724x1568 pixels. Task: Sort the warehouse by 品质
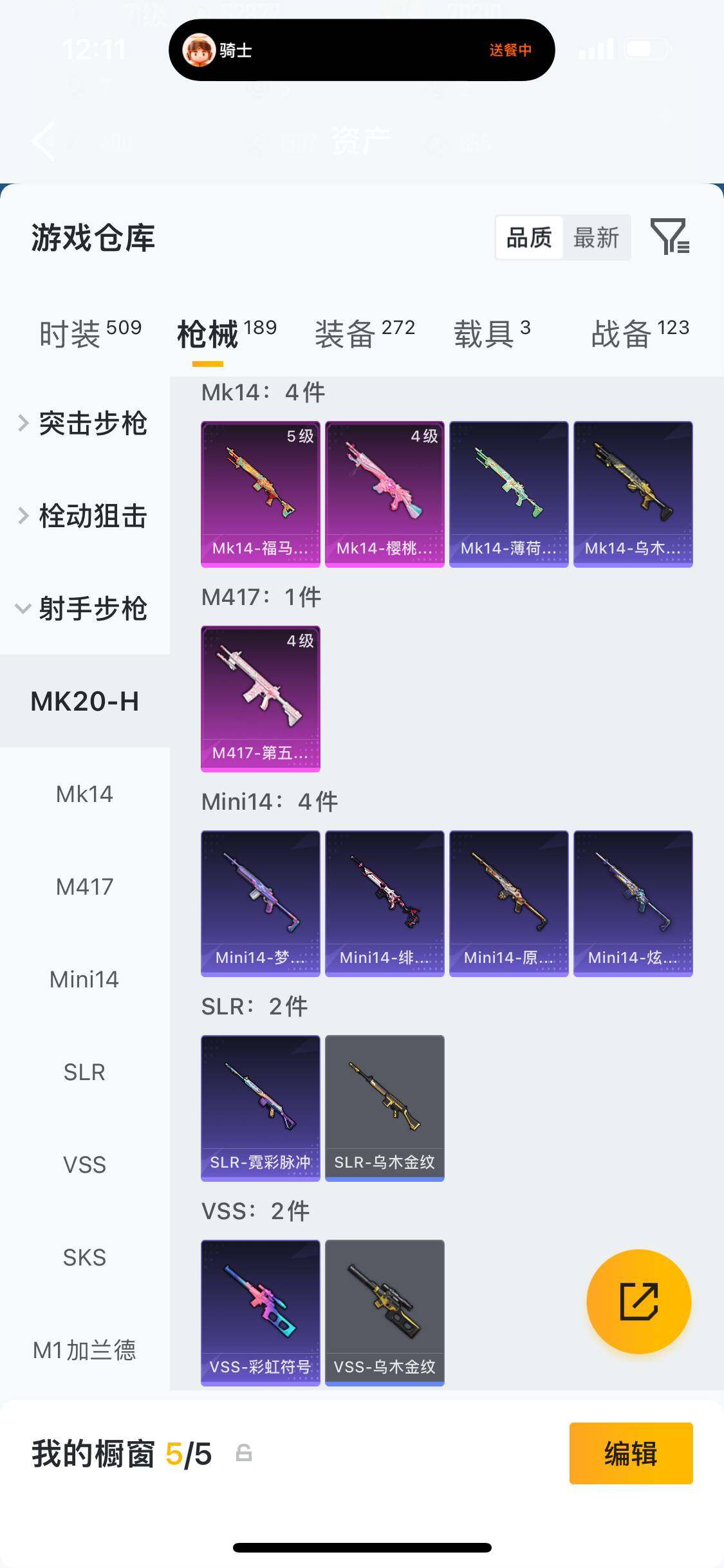coord(529,238)
